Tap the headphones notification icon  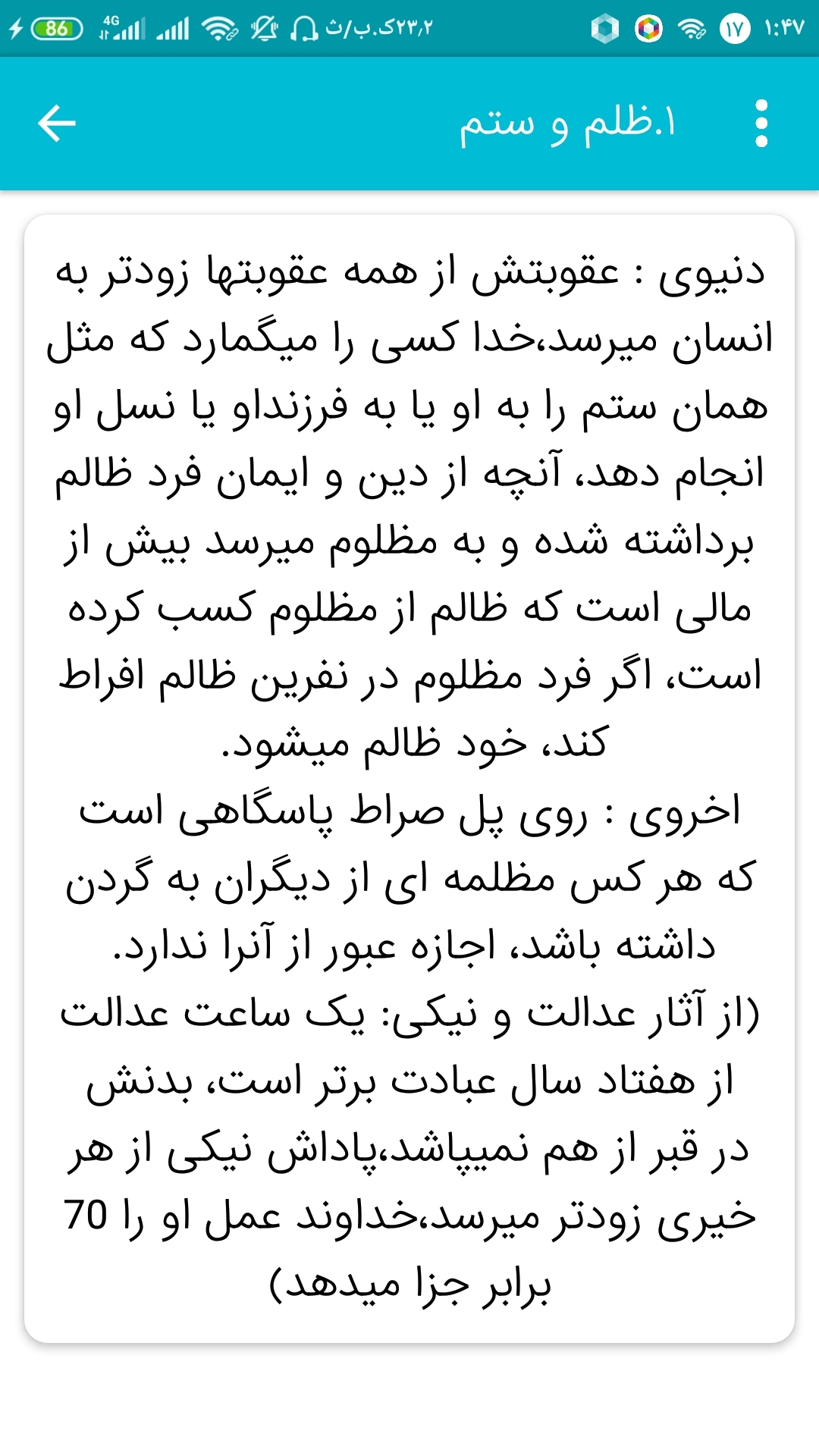303,30
